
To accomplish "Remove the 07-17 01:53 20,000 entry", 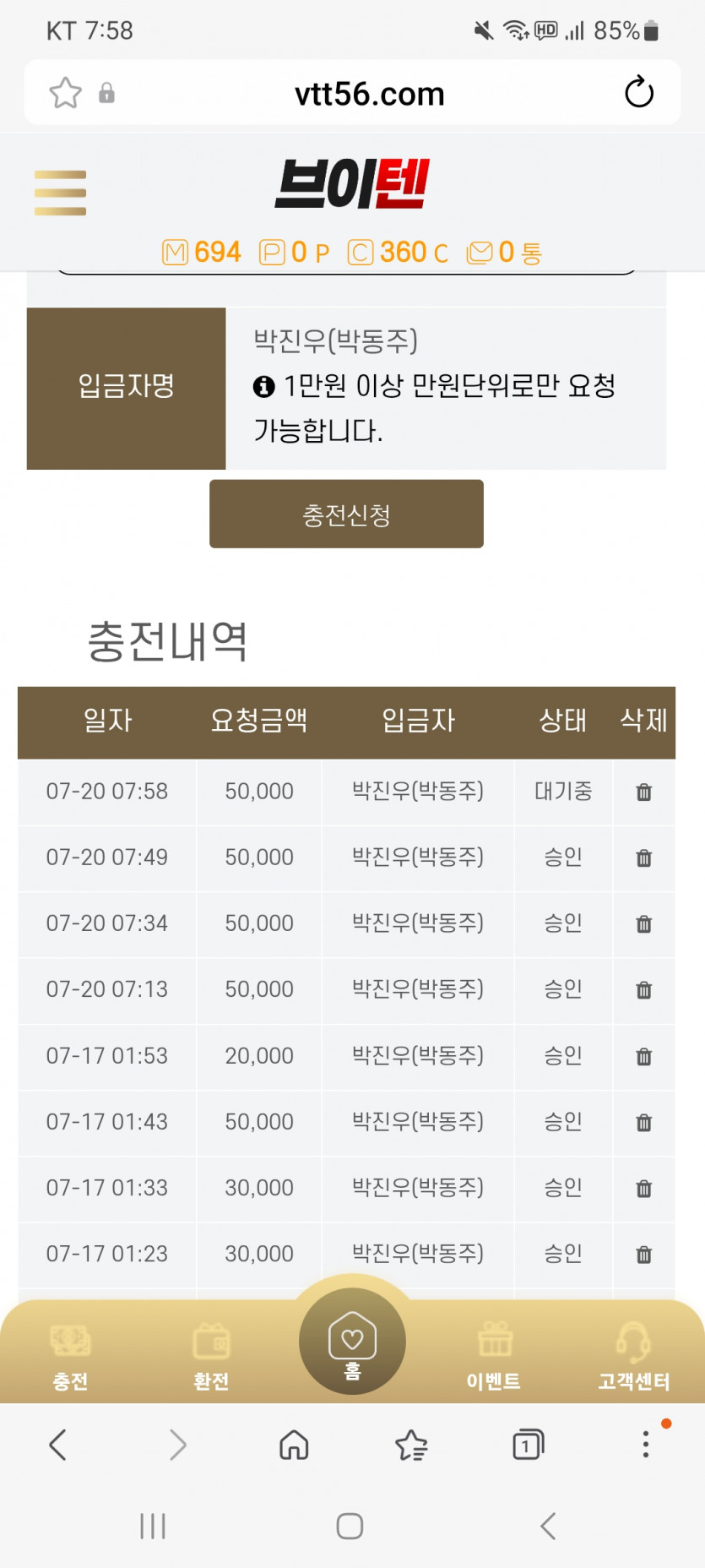I will tap(643, 1056).
